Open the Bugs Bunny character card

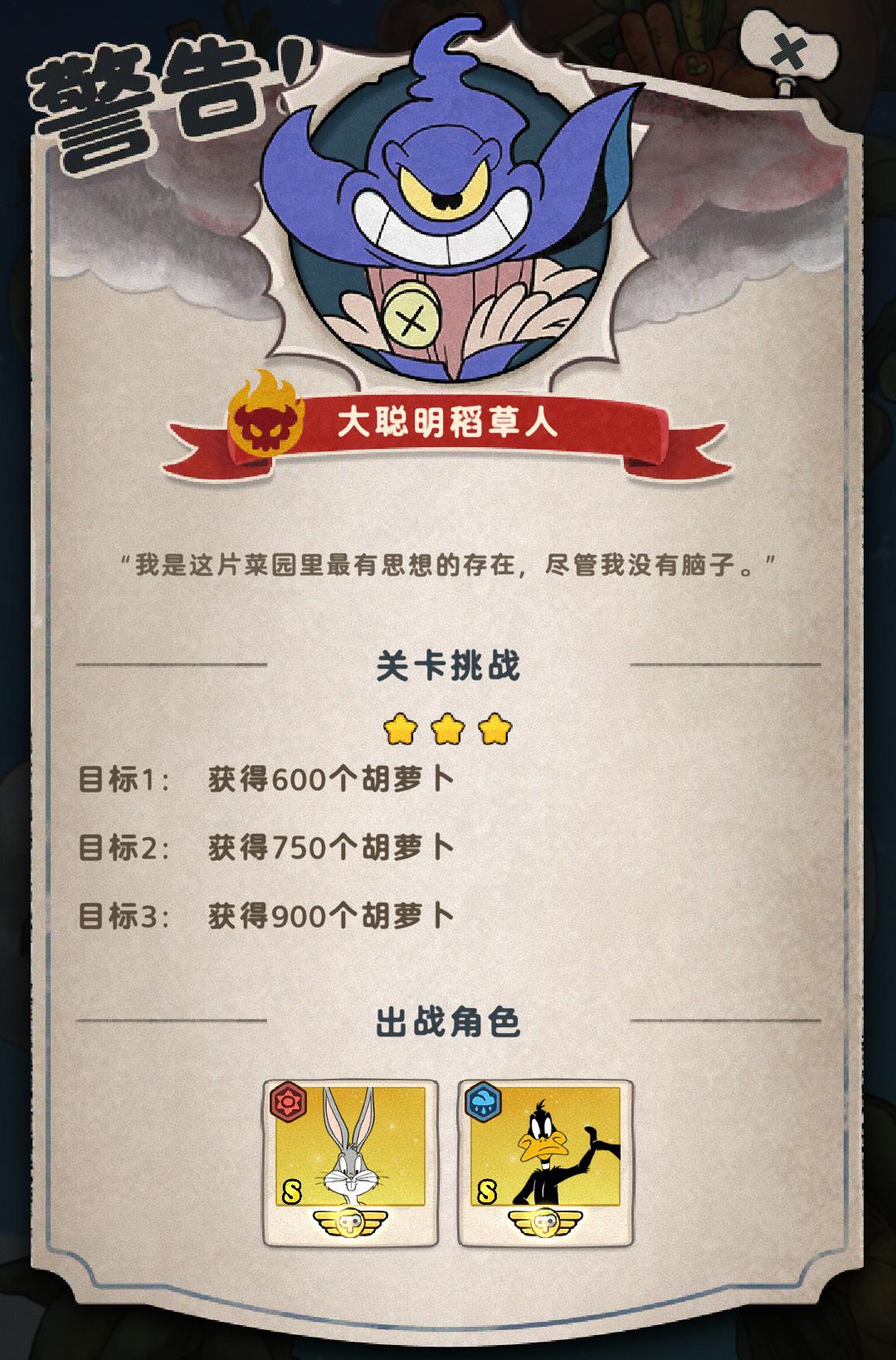(x=350, y=1162)
